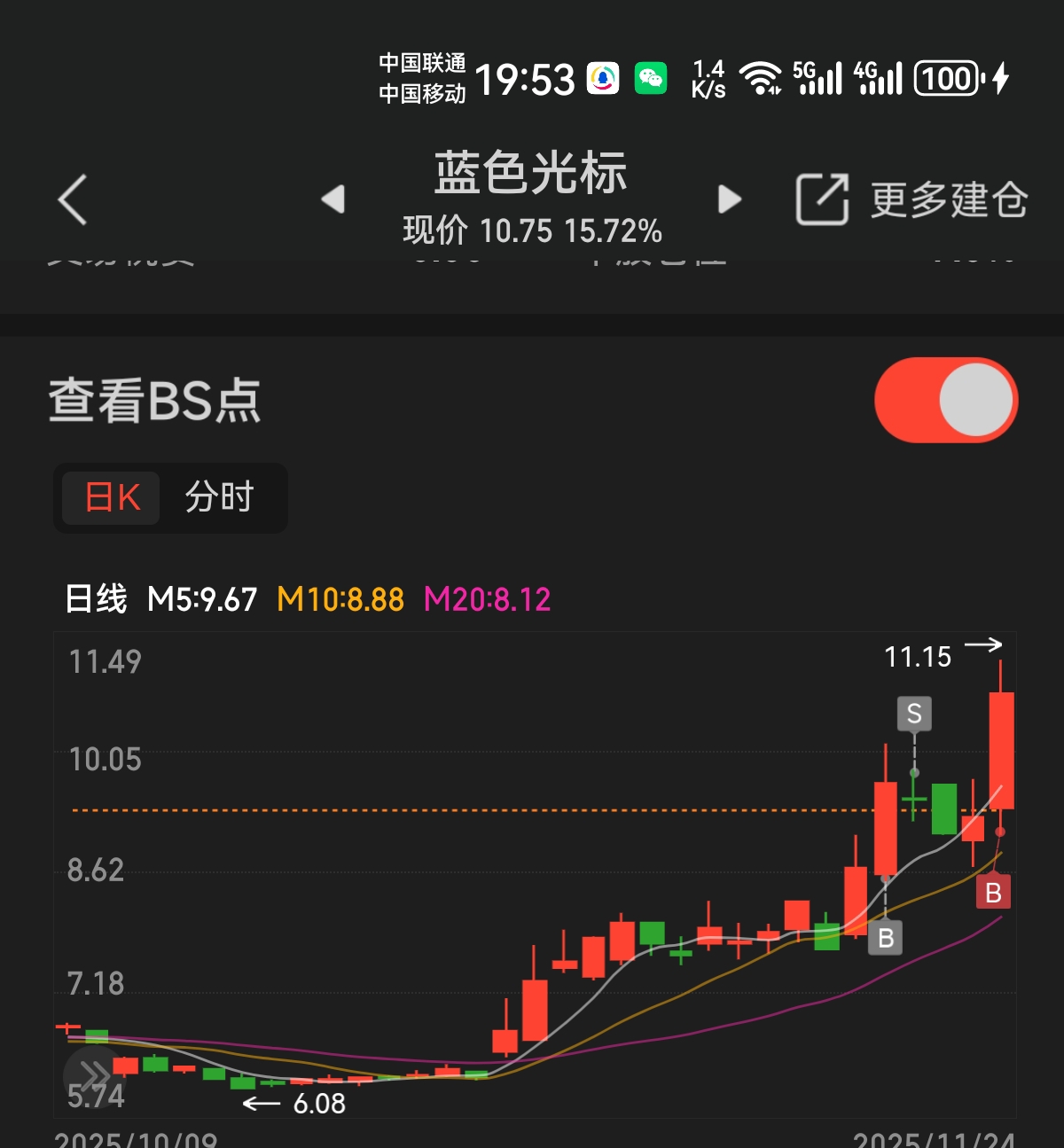Screen dimensions: 1064x1148
Task: Open 更多建仓 share link
Action: click(911, 199)
